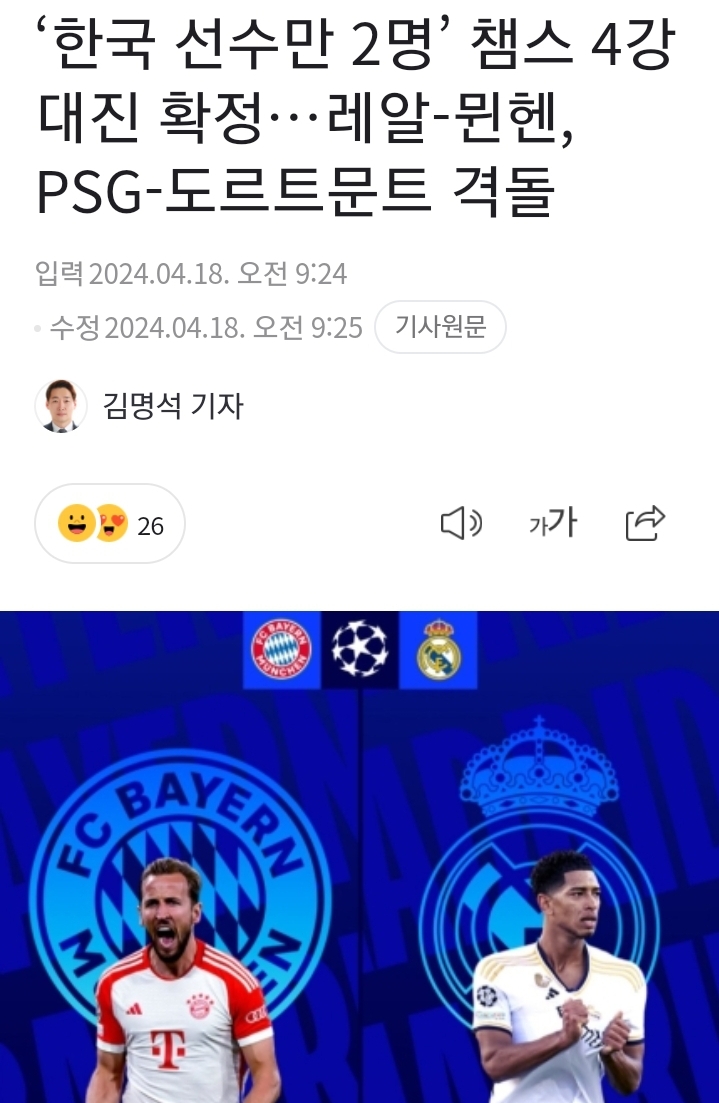Screen dimensions: 719x1103
Task: Share this article
Action: coord(645,523)
